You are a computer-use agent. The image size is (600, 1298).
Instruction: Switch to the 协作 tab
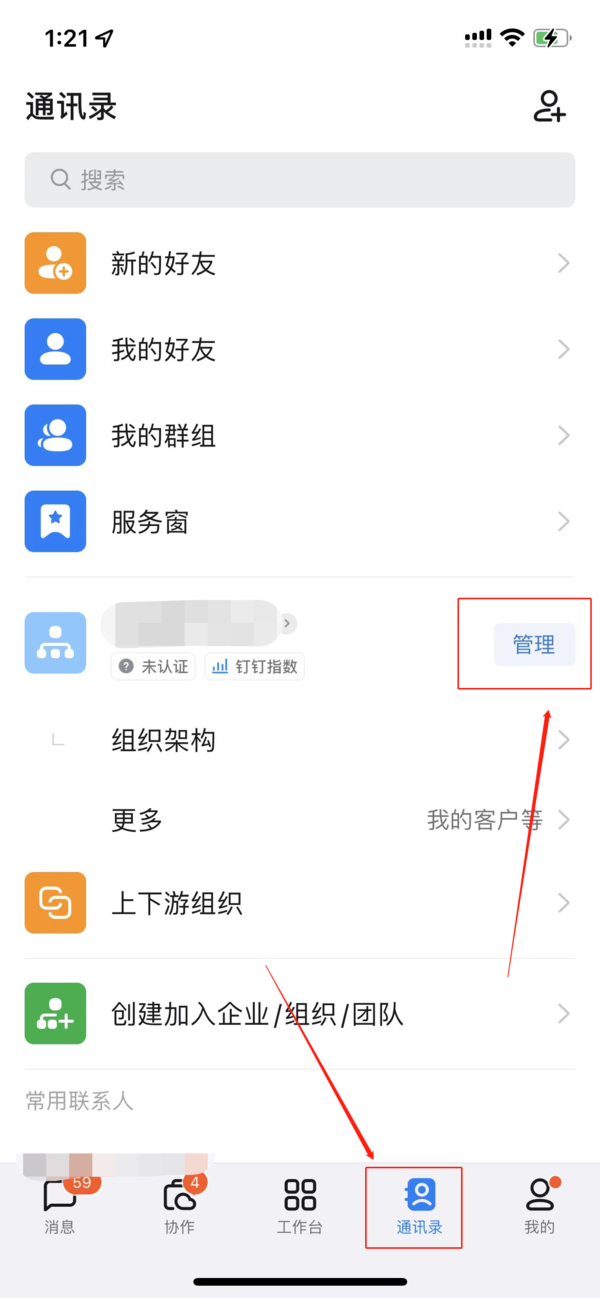point(180,1205)
